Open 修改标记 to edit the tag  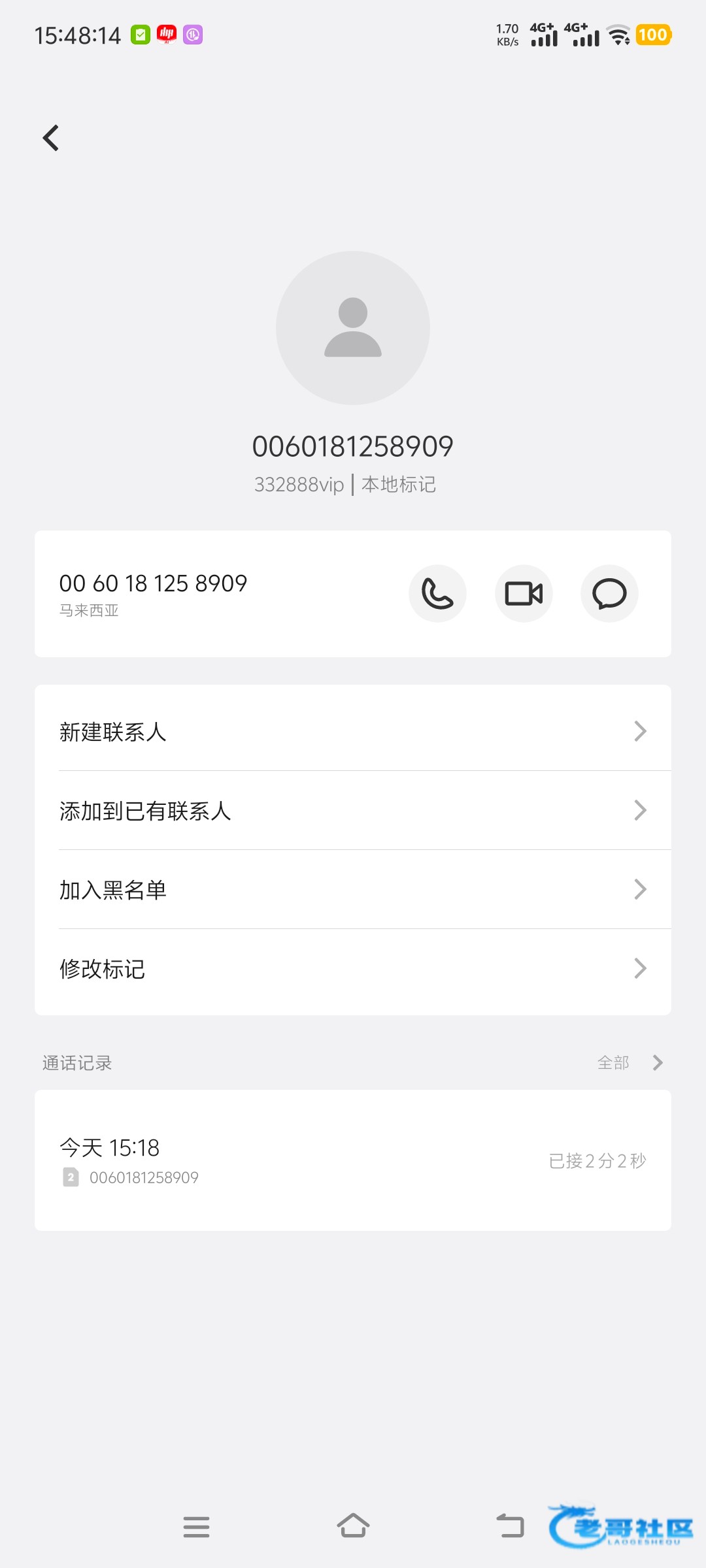click(353, 969)
